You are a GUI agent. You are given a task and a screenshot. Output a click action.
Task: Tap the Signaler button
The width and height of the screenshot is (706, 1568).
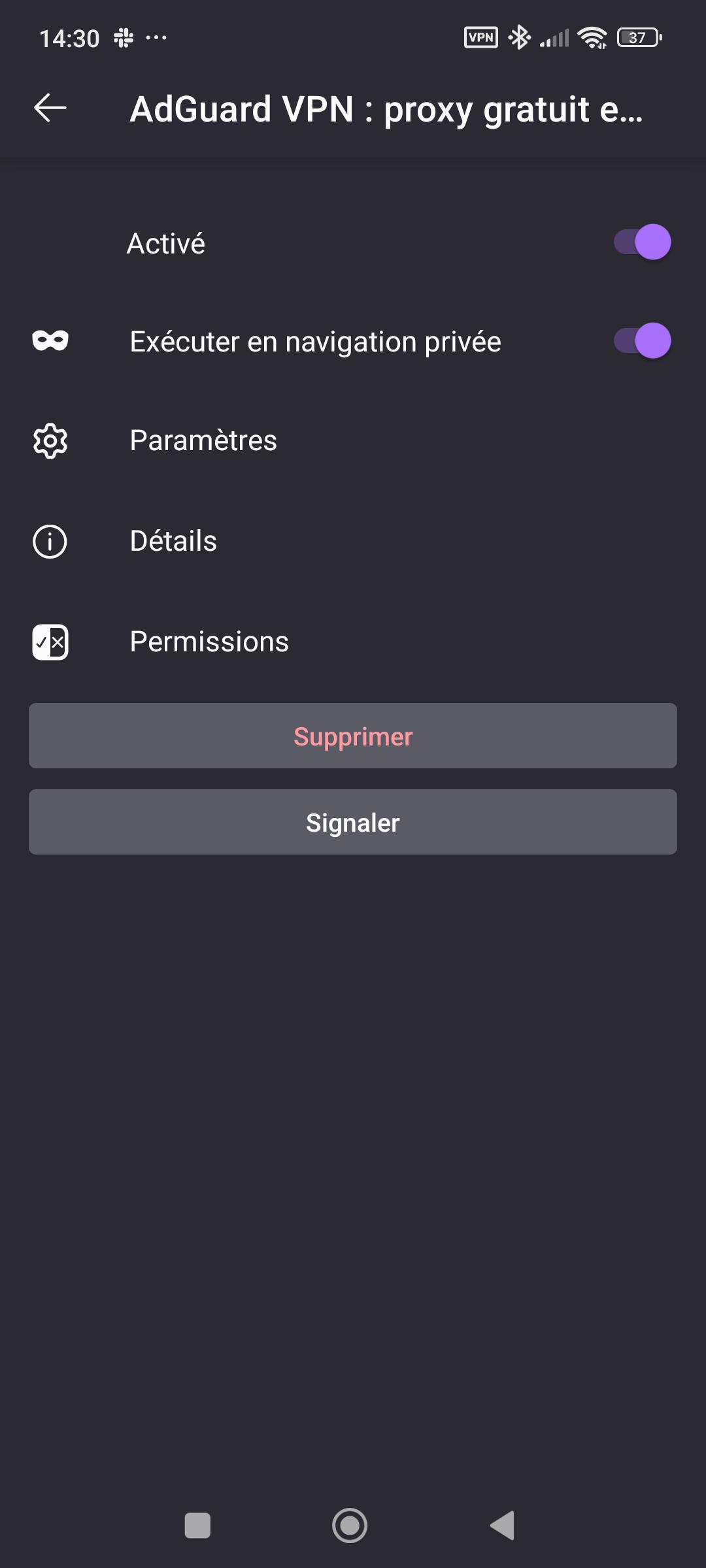pyautogui.click(x=353, y=822)
